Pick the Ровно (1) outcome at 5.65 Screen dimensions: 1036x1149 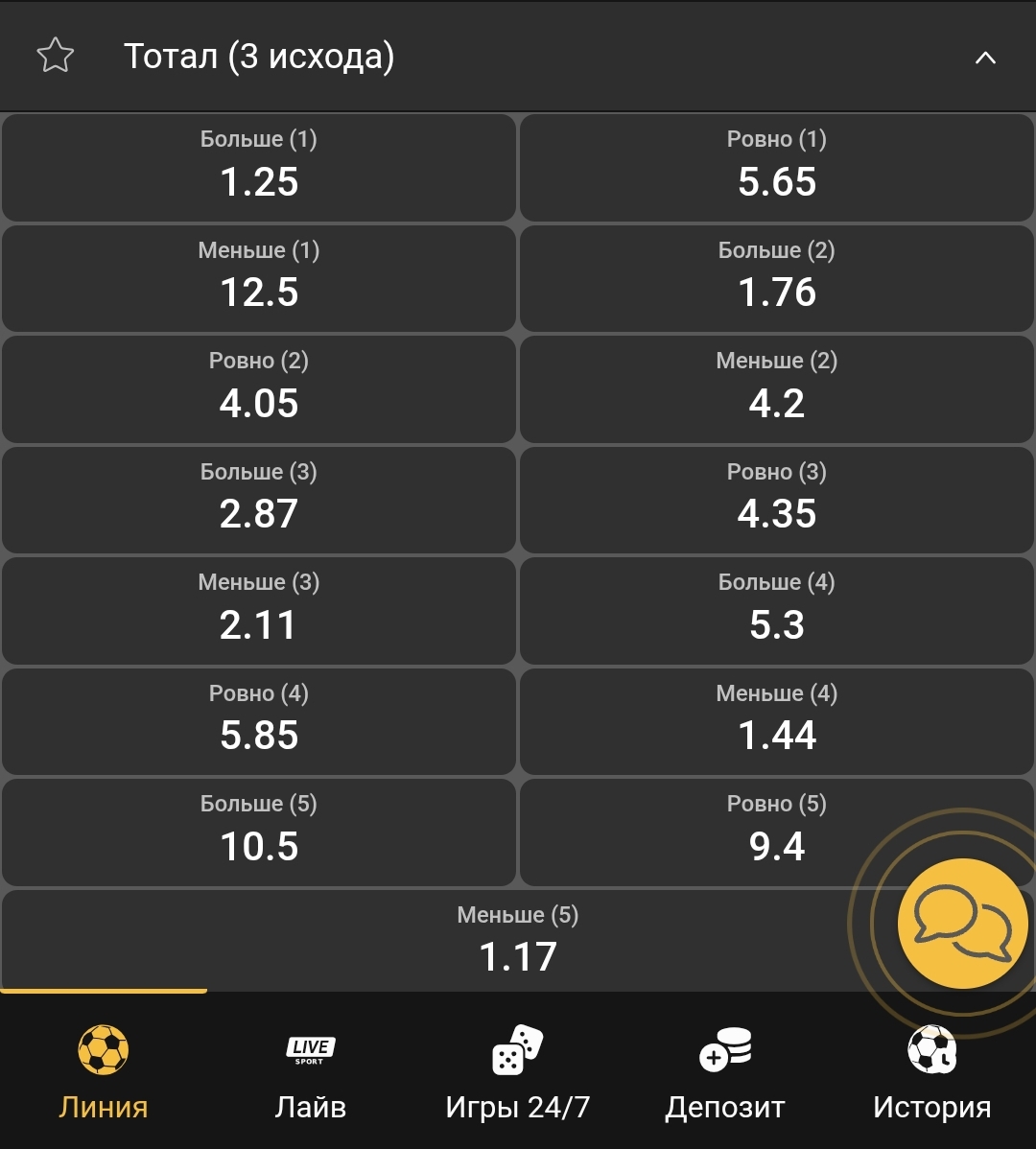(x=776, y=168)
